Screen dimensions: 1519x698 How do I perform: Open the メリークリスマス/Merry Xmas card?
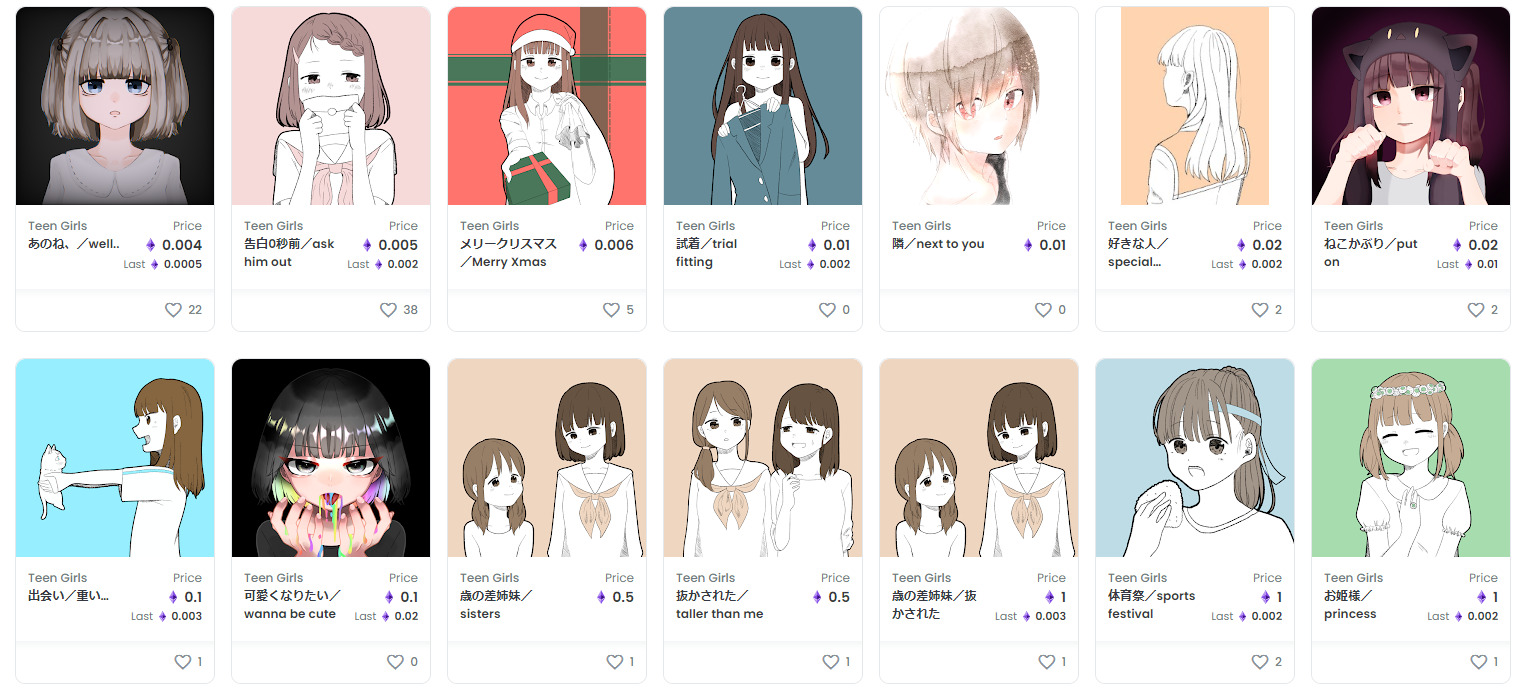[x=547, y=107]
